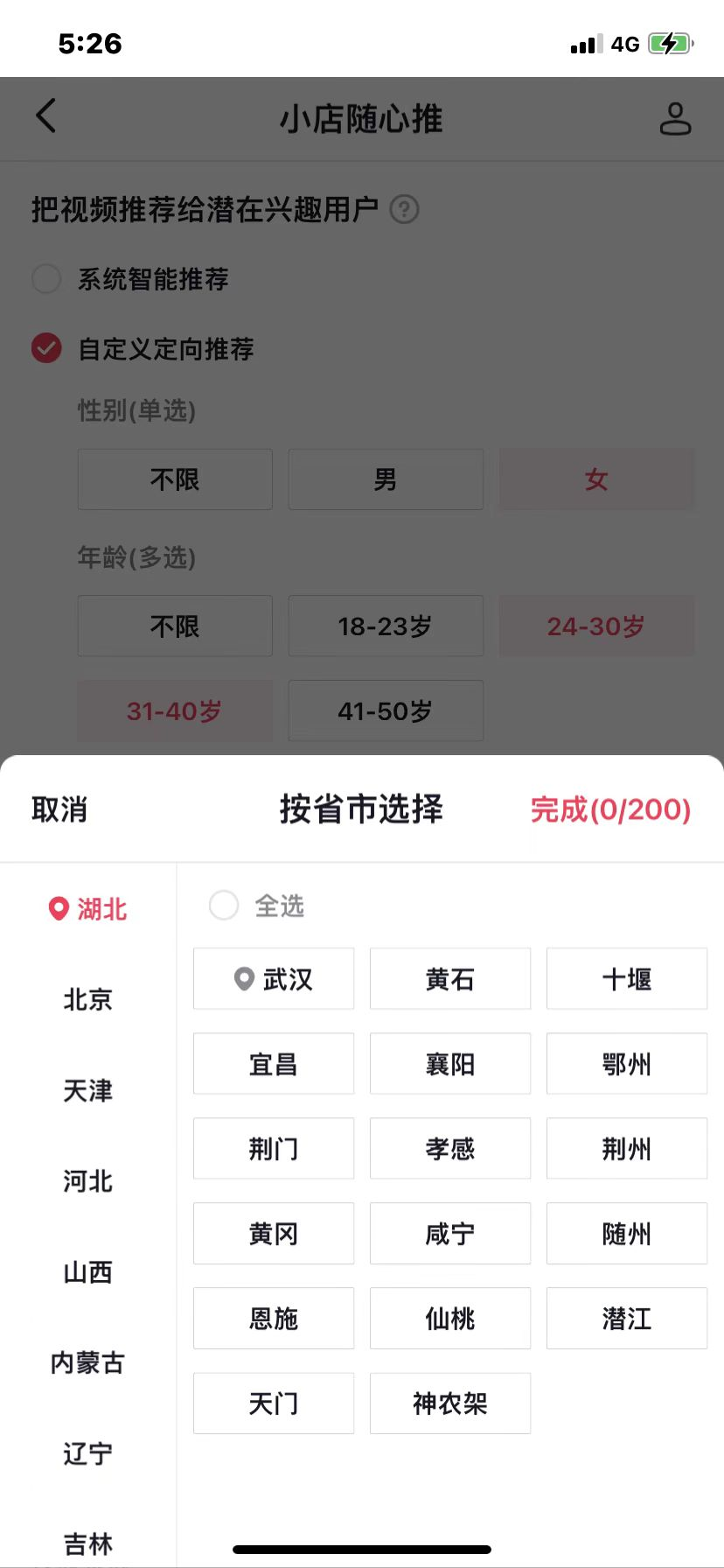Screen dimensions: 724x1568
Task: Click the location pin inside the 武汉 button
Action: [x=244, y=979]
